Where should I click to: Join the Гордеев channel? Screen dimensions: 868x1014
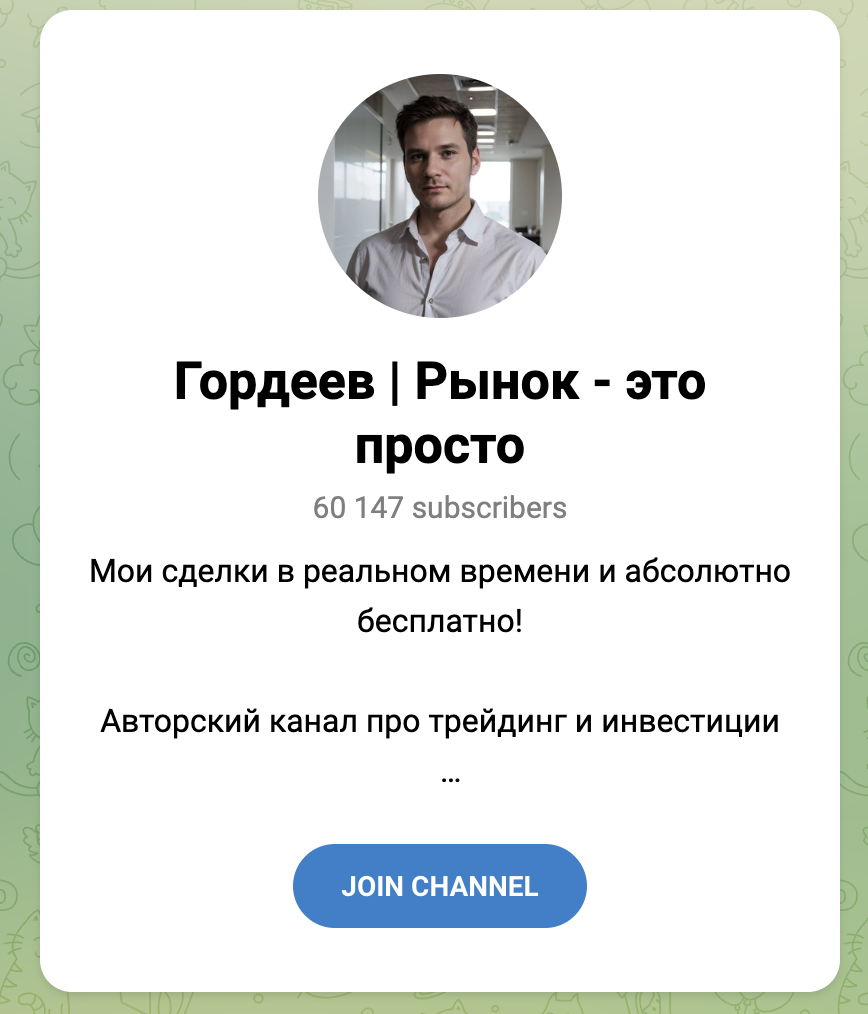click(x=439, y=886)
